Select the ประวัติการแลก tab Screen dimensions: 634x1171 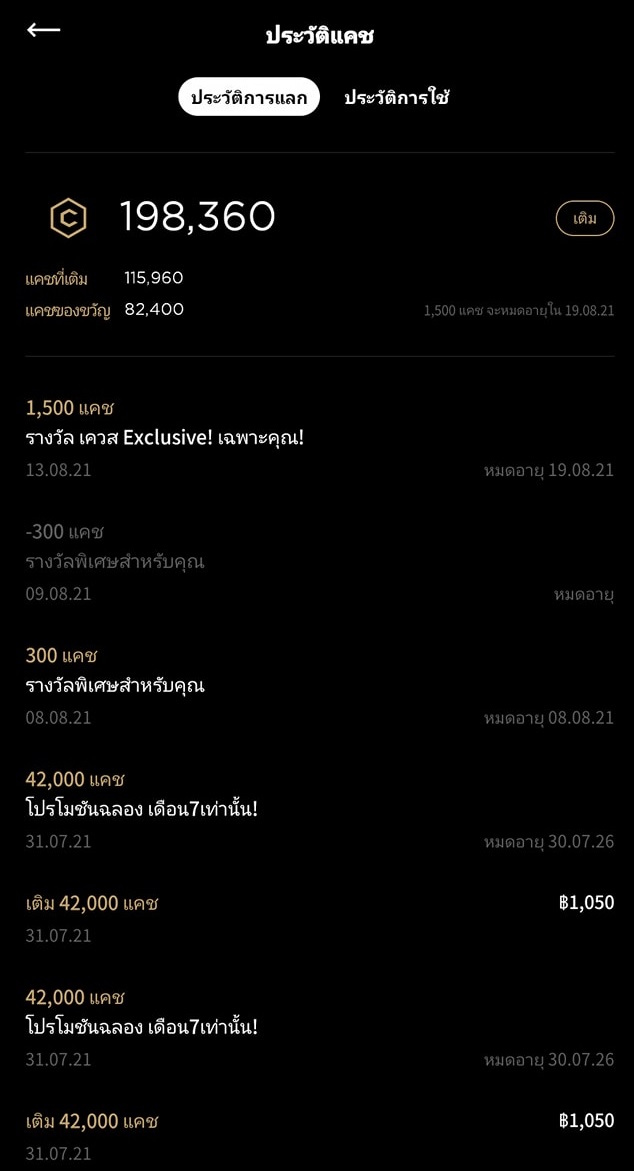point(249,97)
